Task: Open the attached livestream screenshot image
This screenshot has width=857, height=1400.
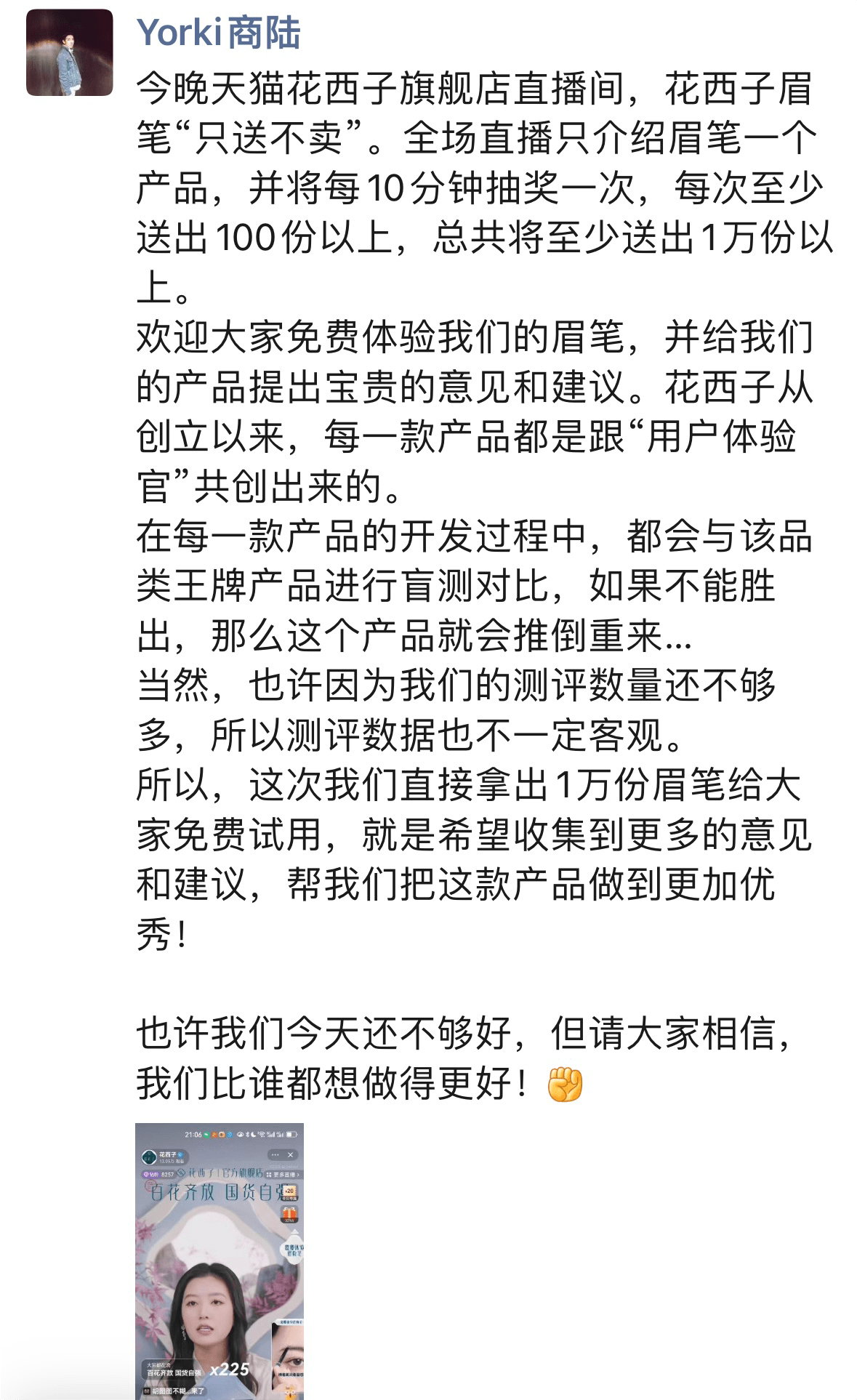Action: (x=219, y=1260)
